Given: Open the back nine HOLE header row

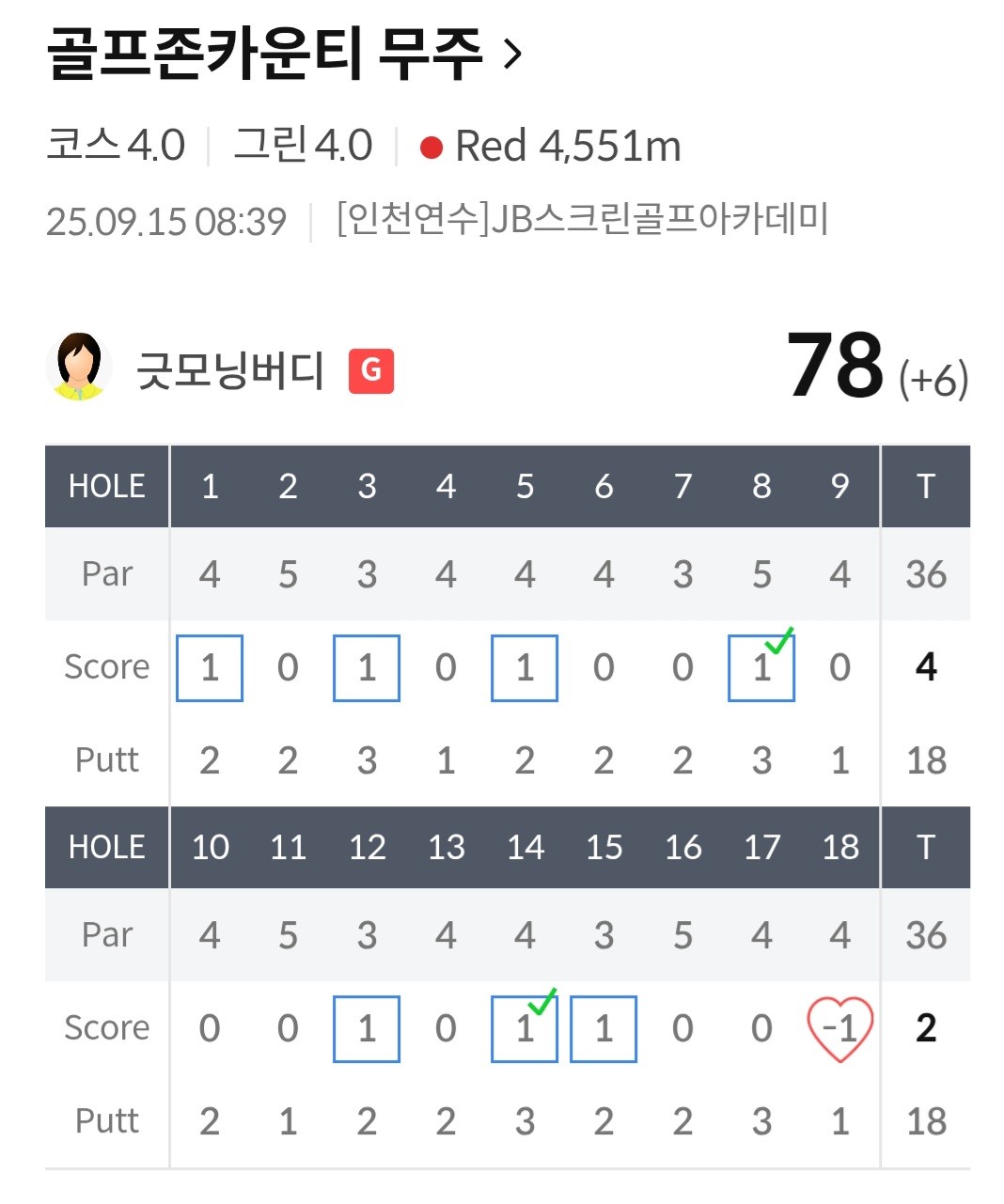Looking at the screenshot, I should point(106,847).
